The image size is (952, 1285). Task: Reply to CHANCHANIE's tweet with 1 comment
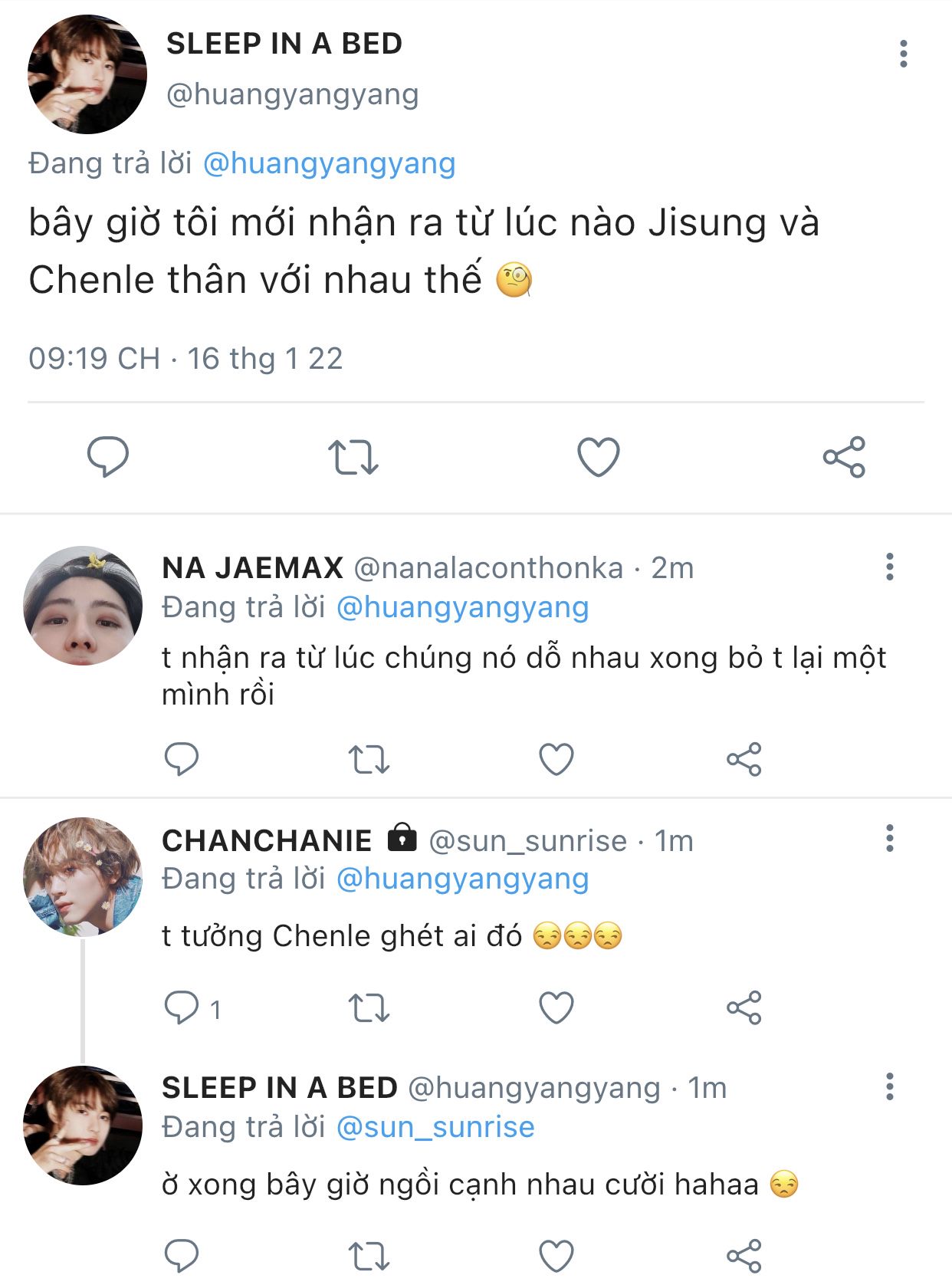click(182, 1008)
